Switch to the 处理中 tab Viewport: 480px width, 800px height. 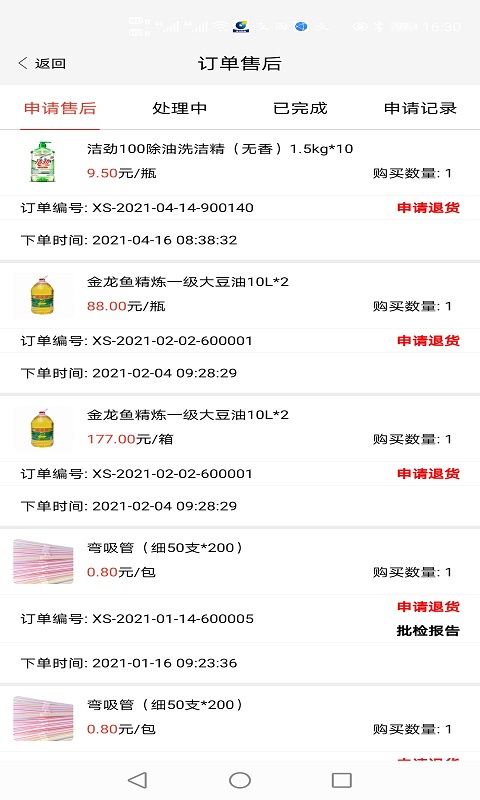point(180,108)
